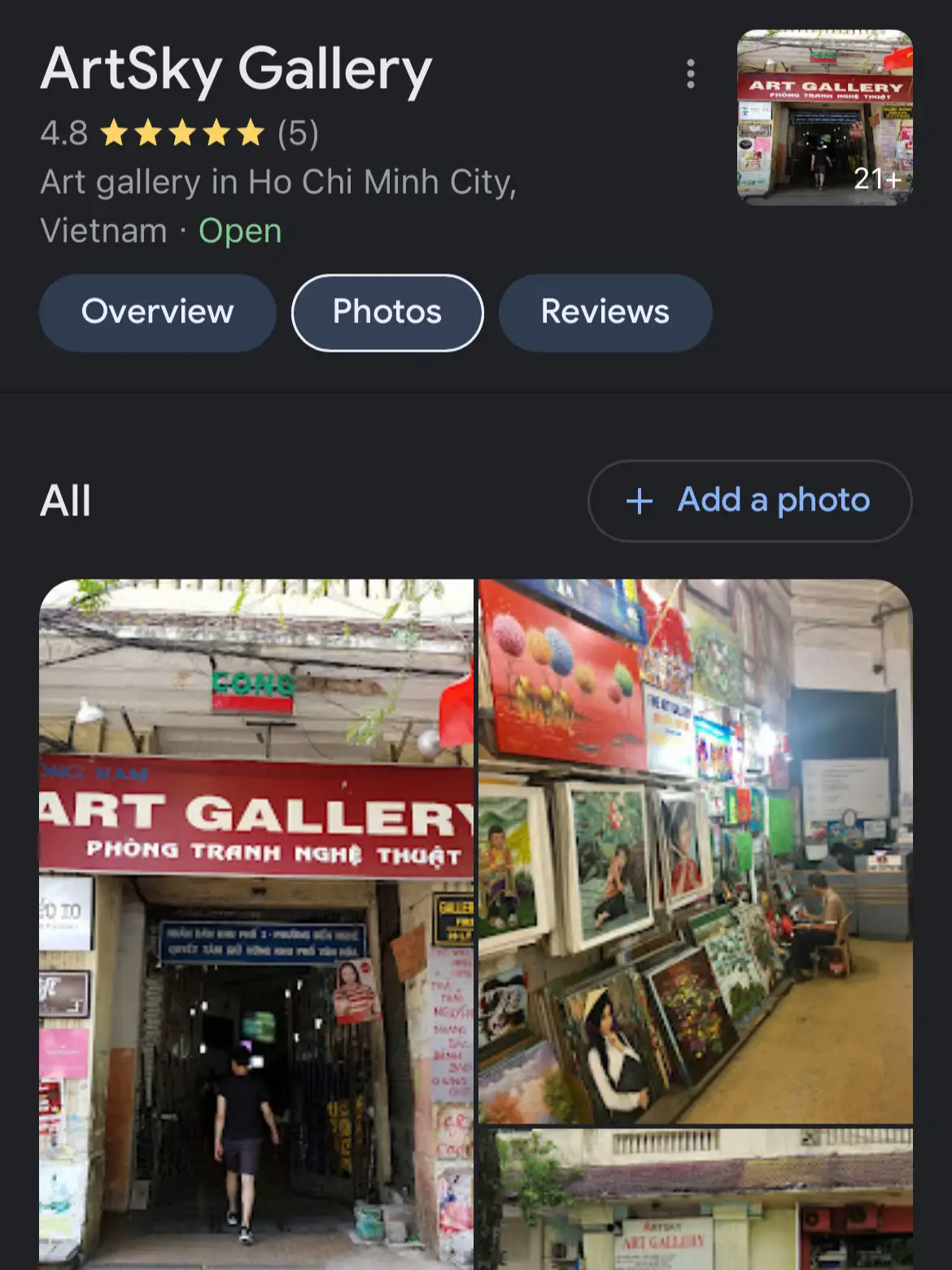This screenshot has width=952, height=1270.
Task: Open the three-dot overflow menu
Action: click(x=690, y=74)
